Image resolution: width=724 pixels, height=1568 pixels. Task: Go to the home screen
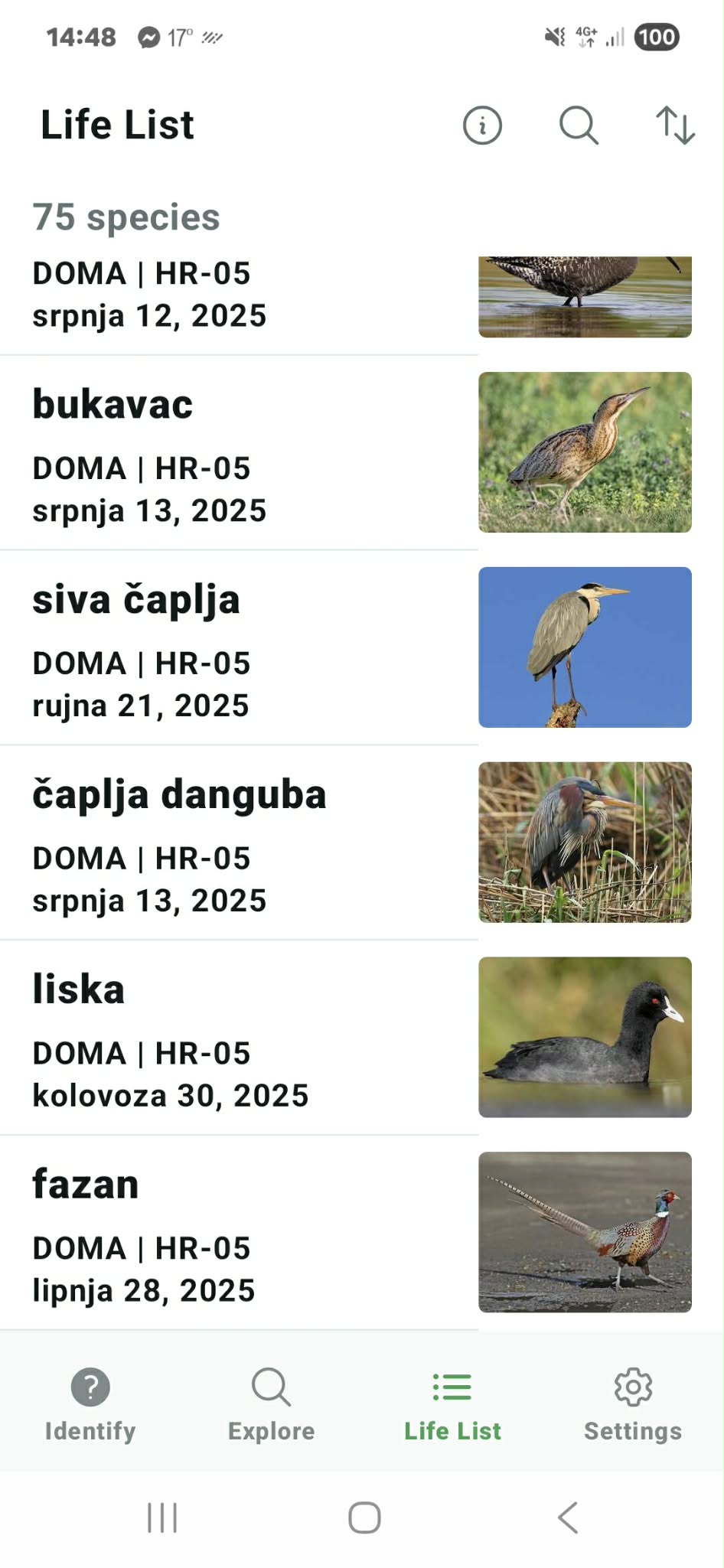[x=364, y=1517]
